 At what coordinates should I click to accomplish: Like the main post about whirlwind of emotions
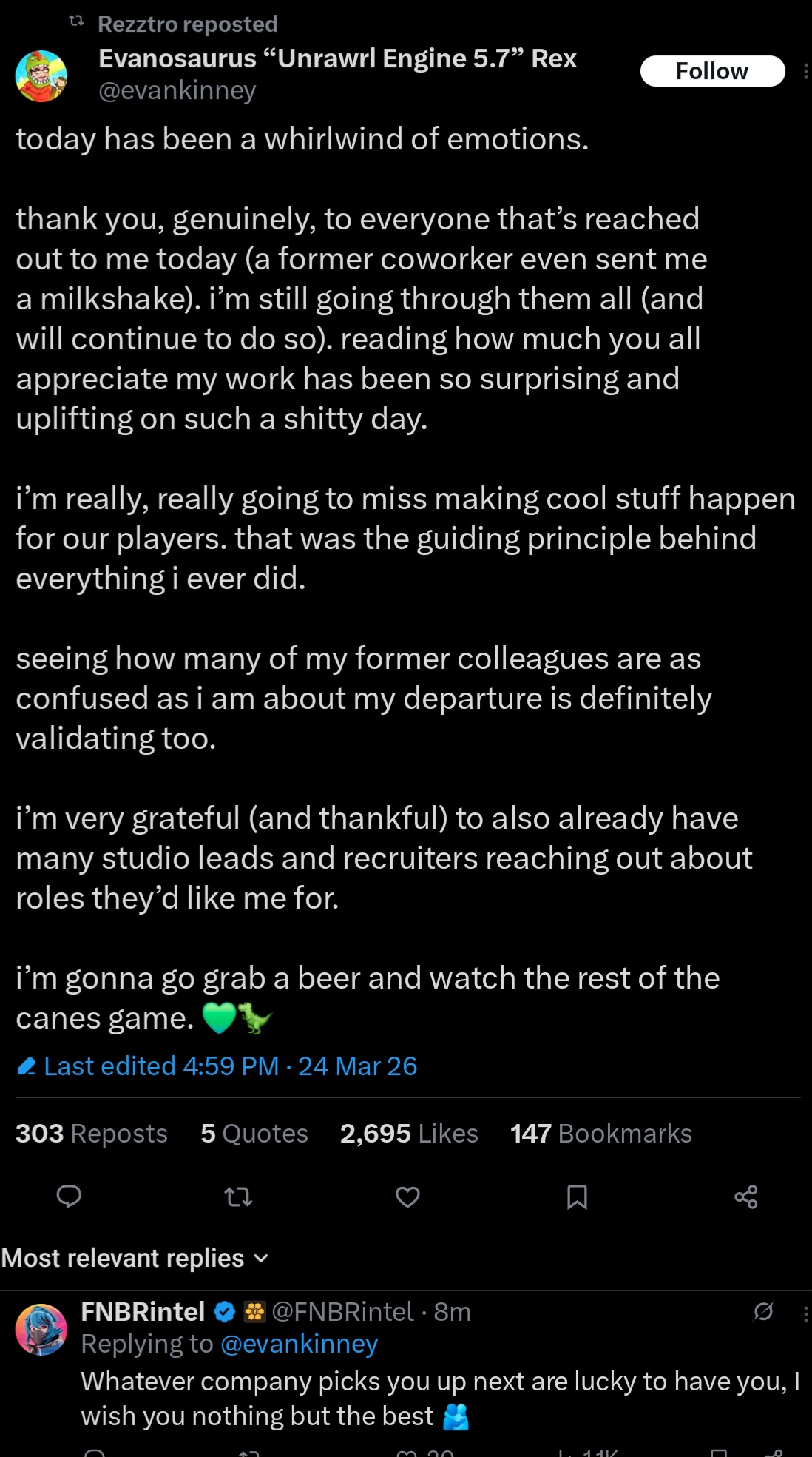(407, 1197)
